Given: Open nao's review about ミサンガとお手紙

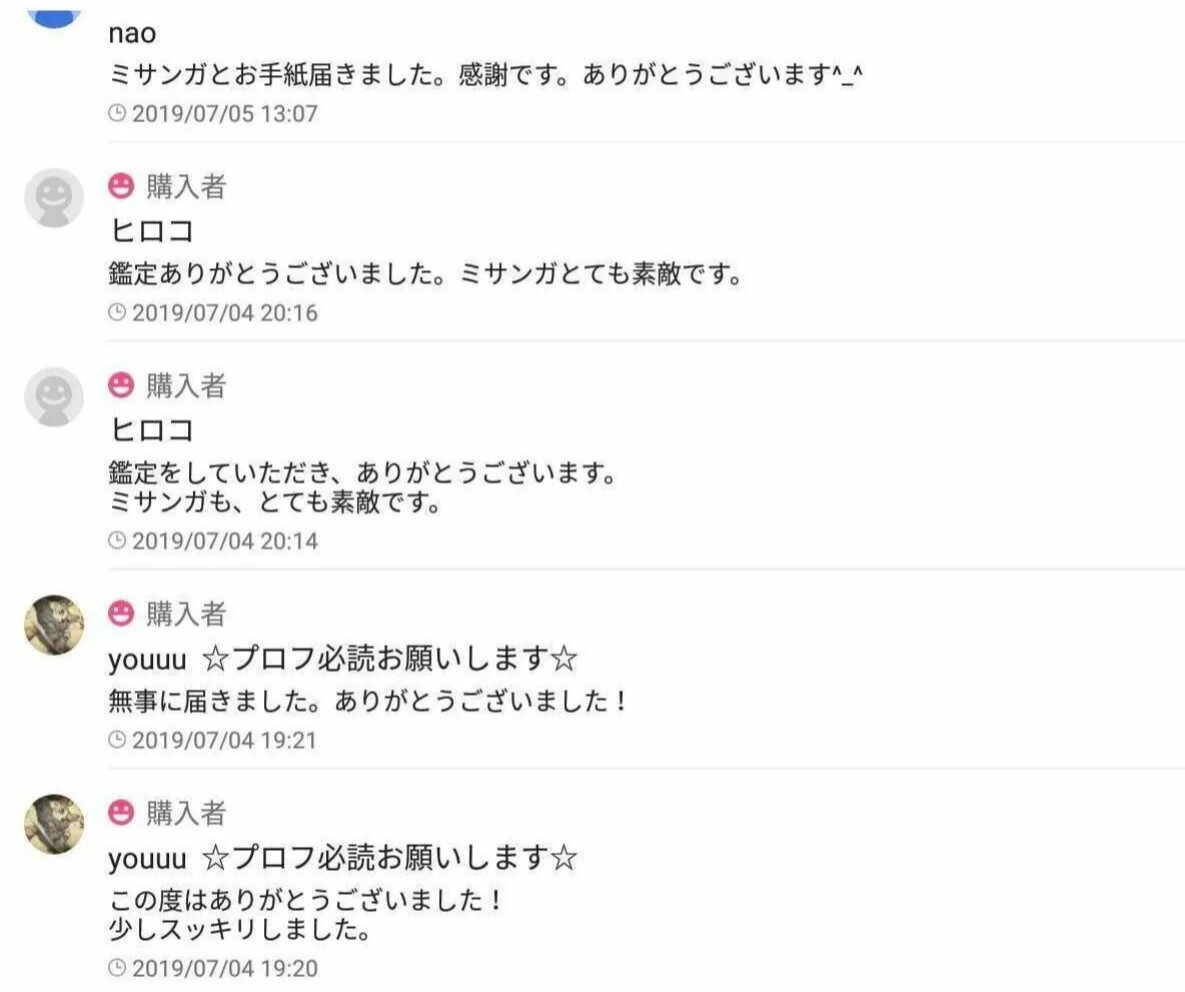Looking at the screenshot, I should (x=485, y=74).
